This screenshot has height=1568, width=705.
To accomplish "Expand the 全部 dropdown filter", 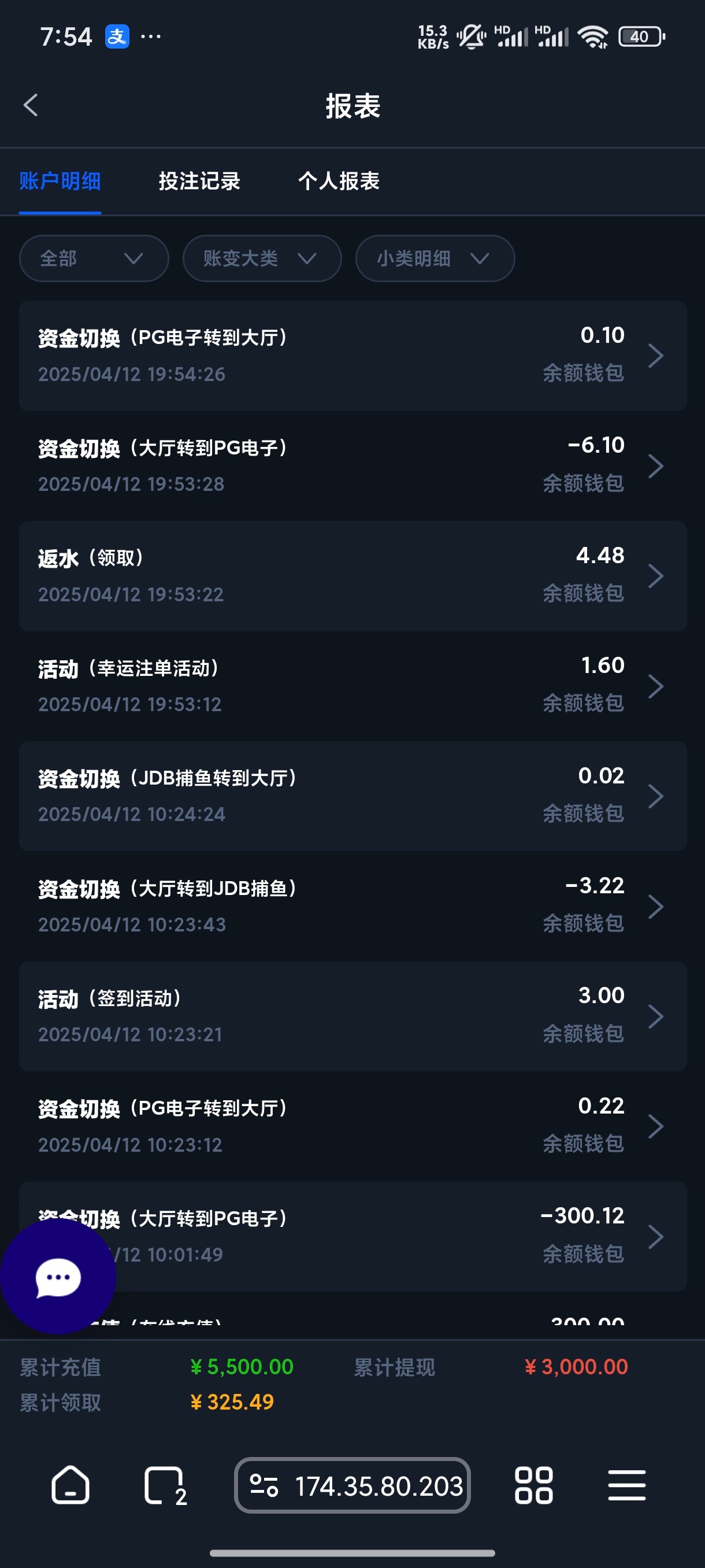I will (x=93, y=258).
